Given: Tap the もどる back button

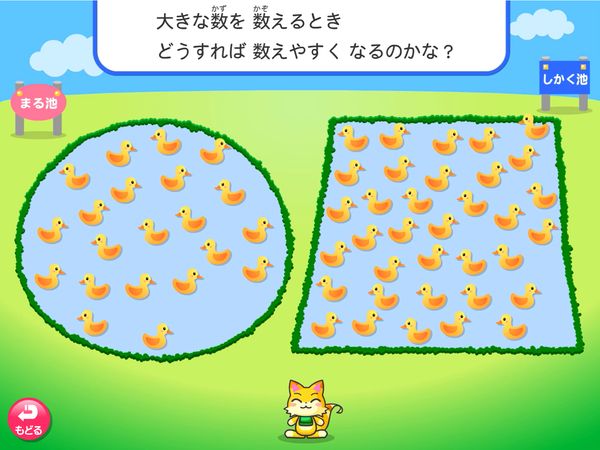Looking at the screenshot, I should [28, 418].
